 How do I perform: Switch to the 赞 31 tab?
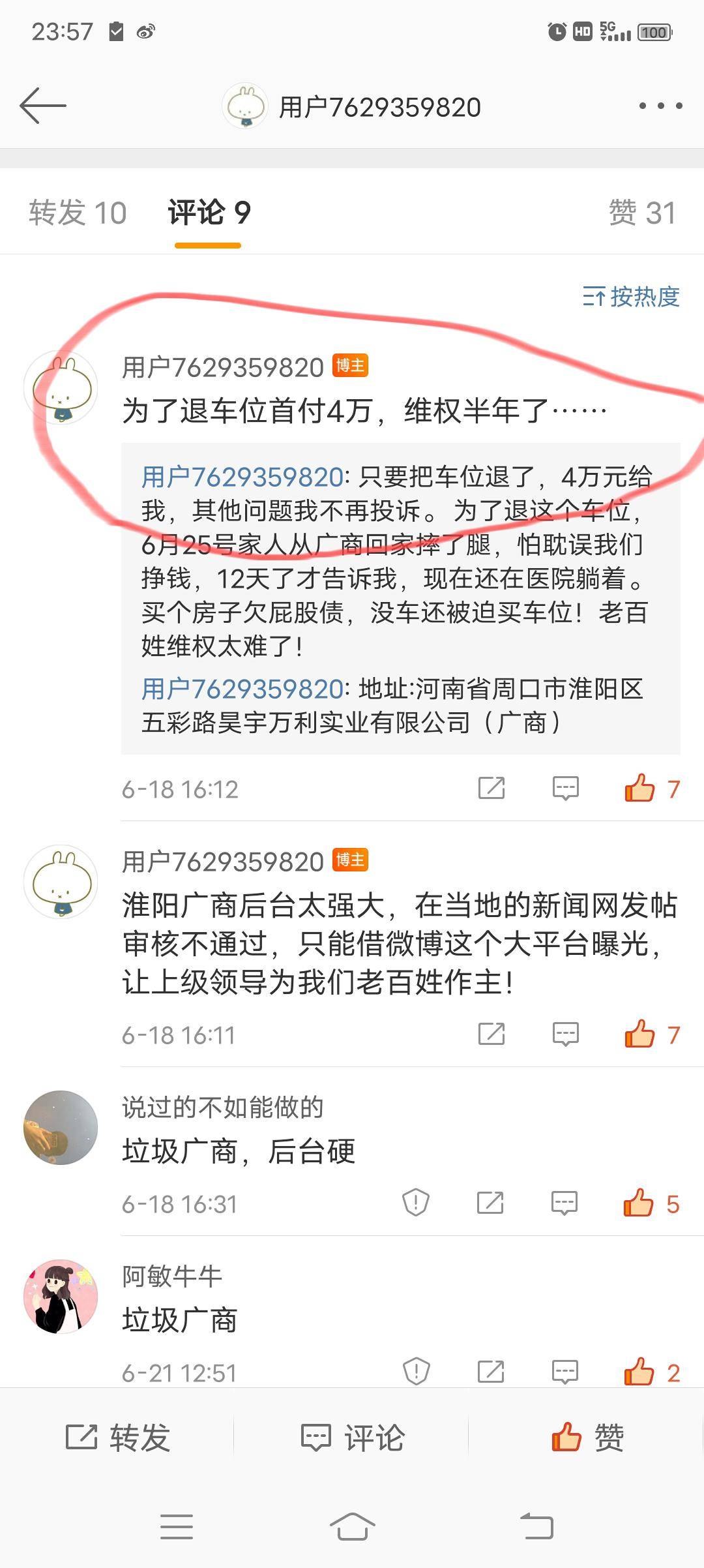click(642, 213)
